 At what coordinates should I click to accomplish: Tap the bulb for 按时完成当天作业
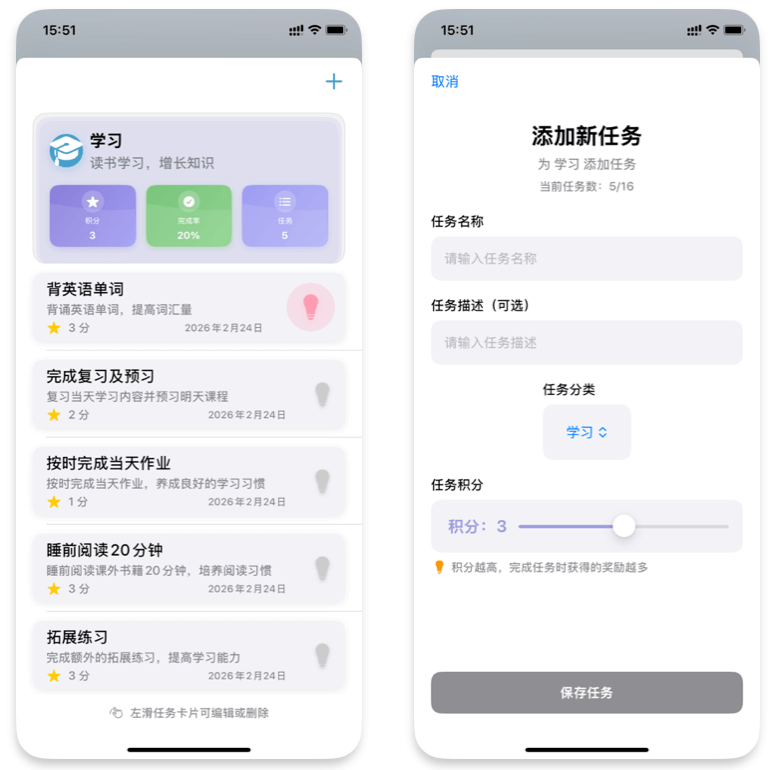pyautogui.click(x=322, y=481)
